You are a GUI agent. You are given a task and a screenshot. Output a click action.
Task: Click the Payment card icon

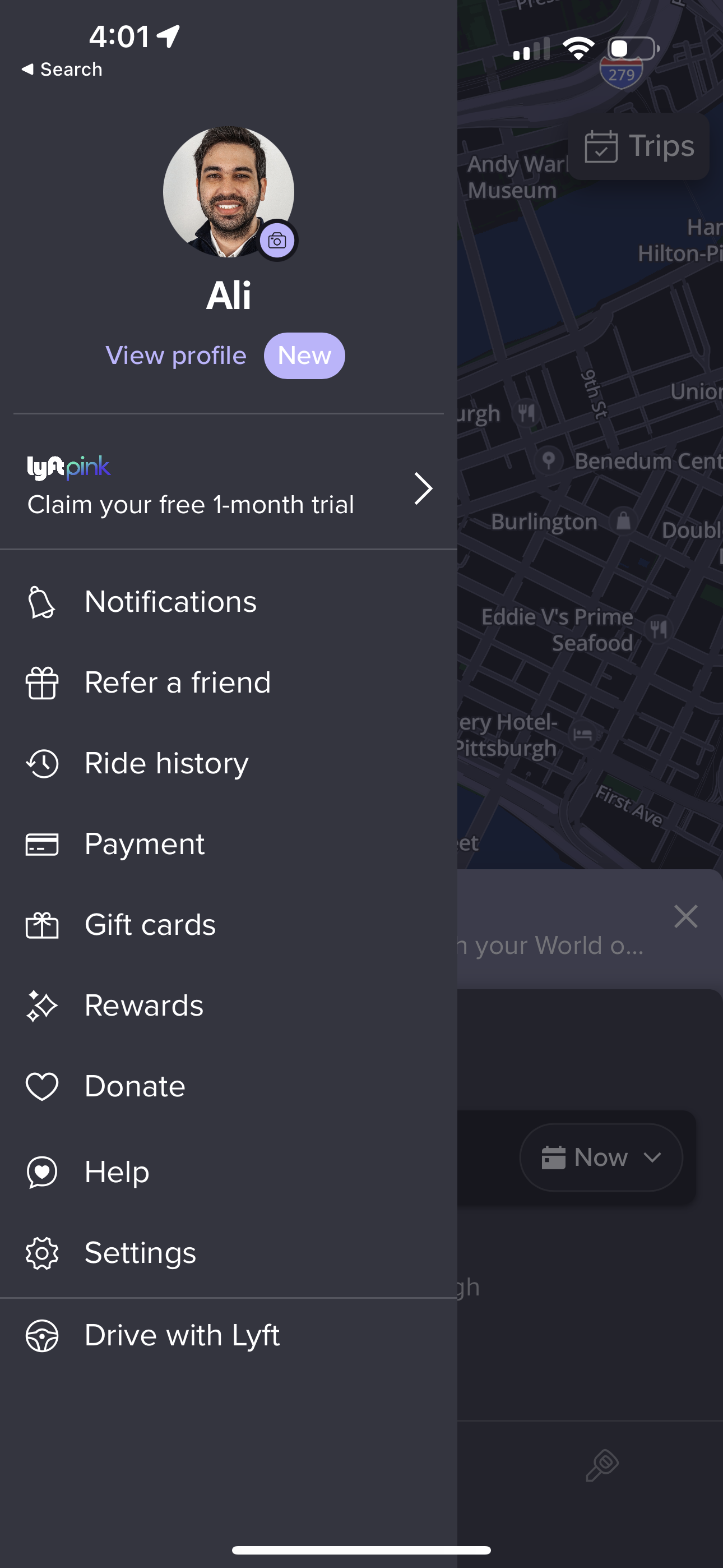pos(41,844)
